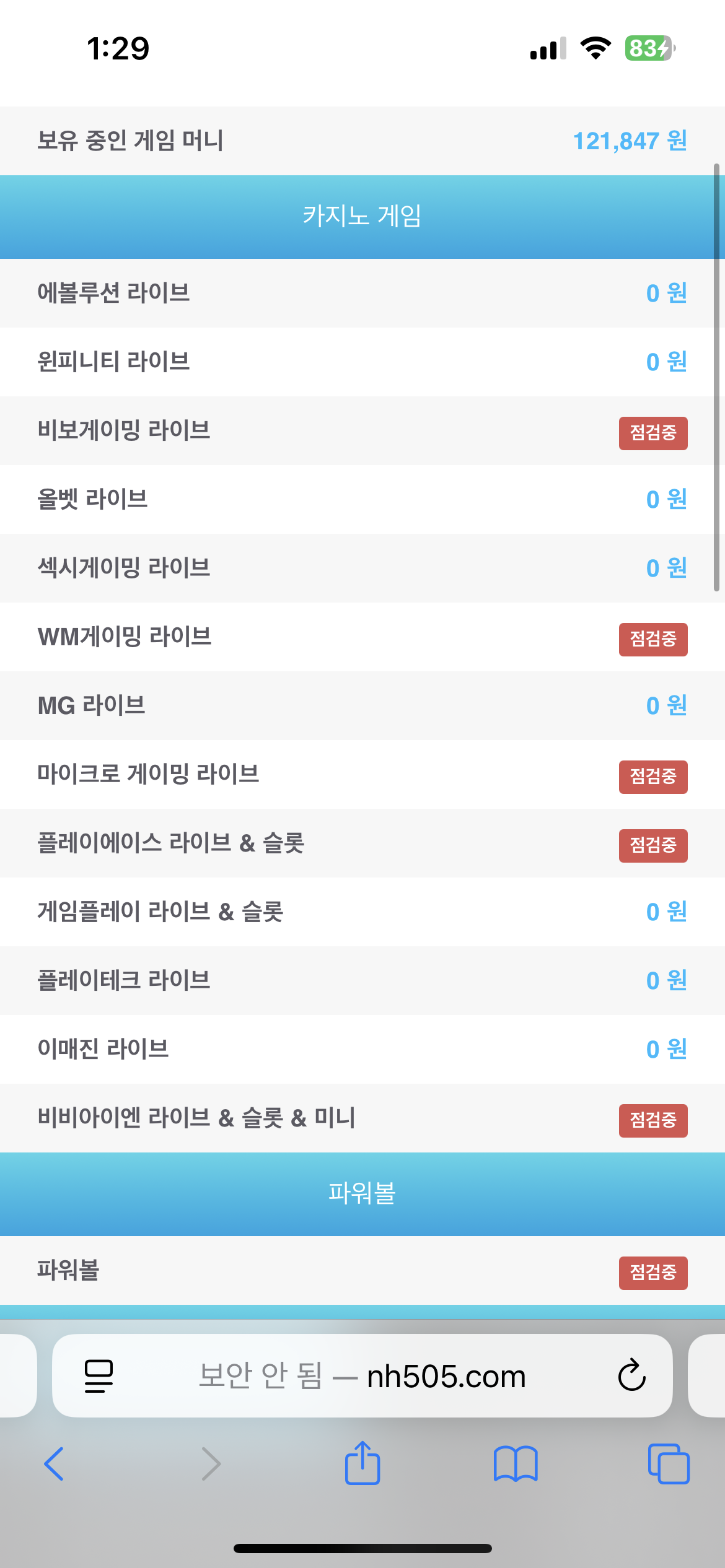Open the 플레이테크 라이브 row
Viewport: 725px width, 1568px height.
tap(362, 980)
